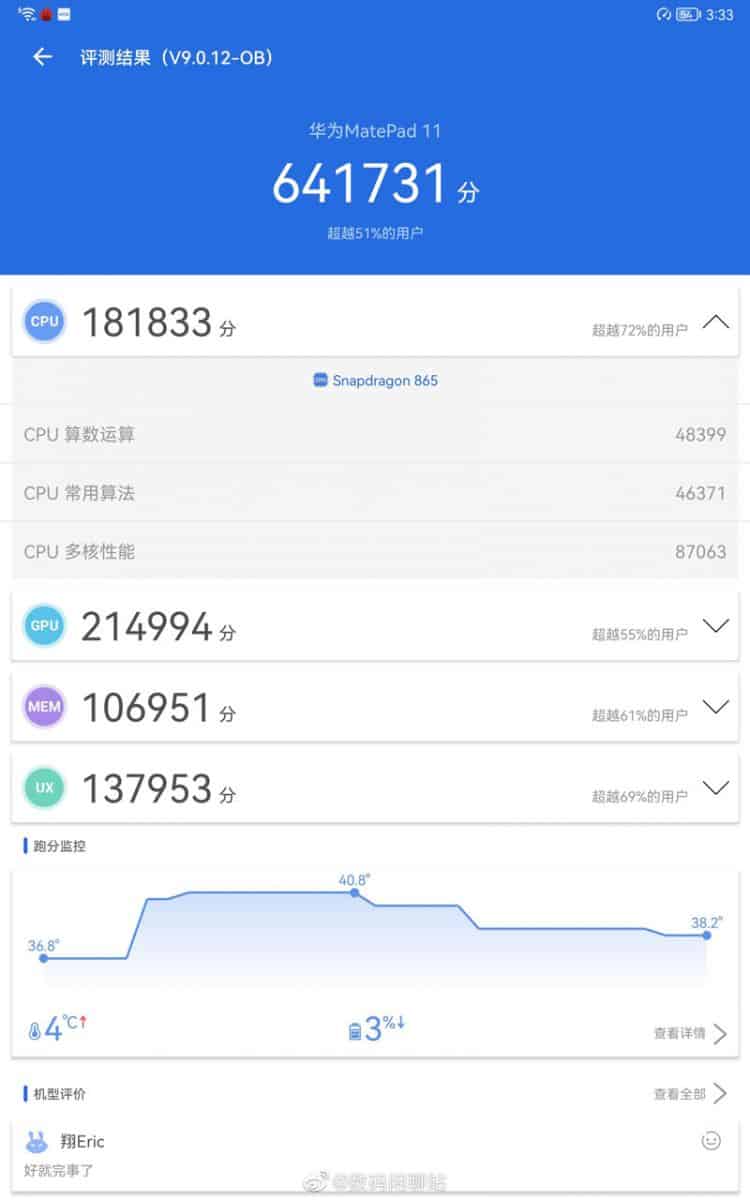This screenshot has height=1200, width=750.
Task: Tap the smiley emoji beside 翔Eric's comment
Action: [712, 1138]
